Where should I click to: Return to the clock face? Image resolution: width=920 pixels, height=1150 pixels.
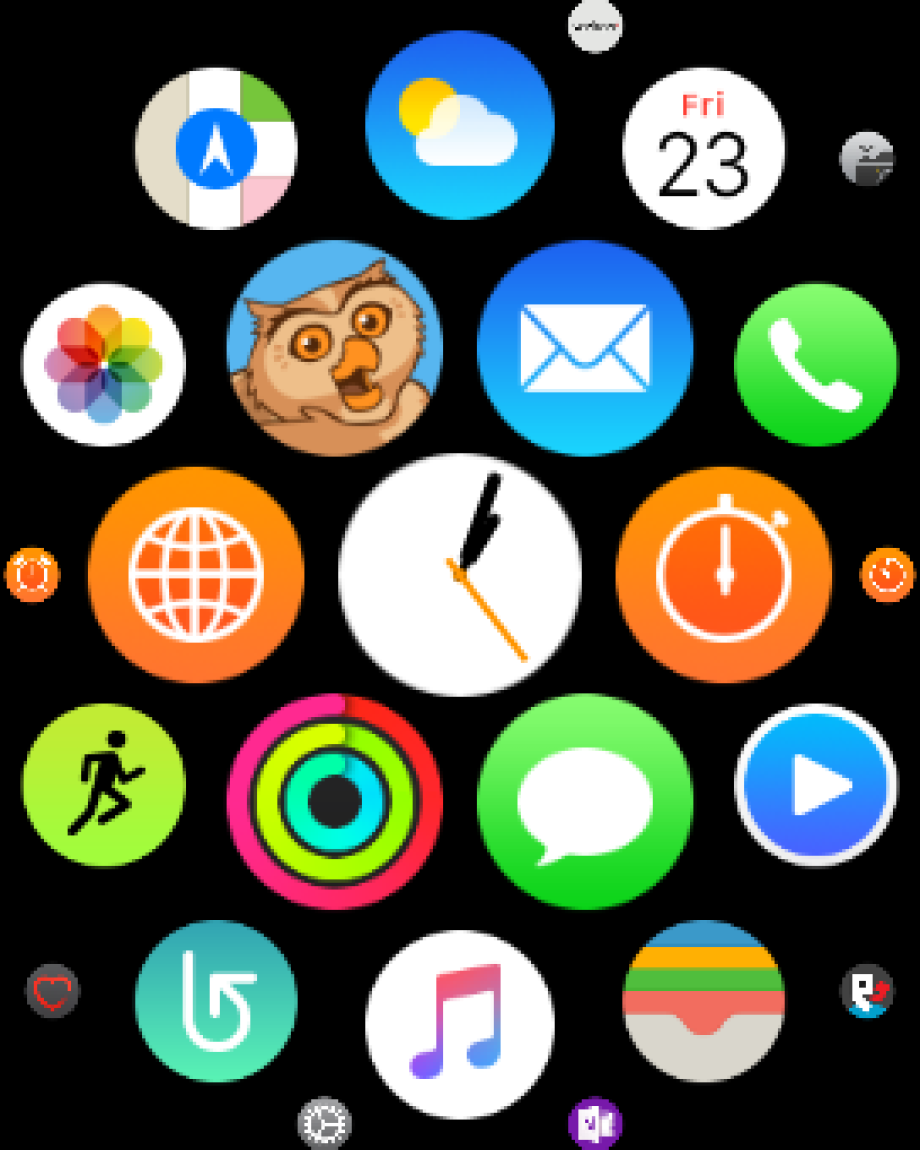pyautogui.click(x=460, y=575)
